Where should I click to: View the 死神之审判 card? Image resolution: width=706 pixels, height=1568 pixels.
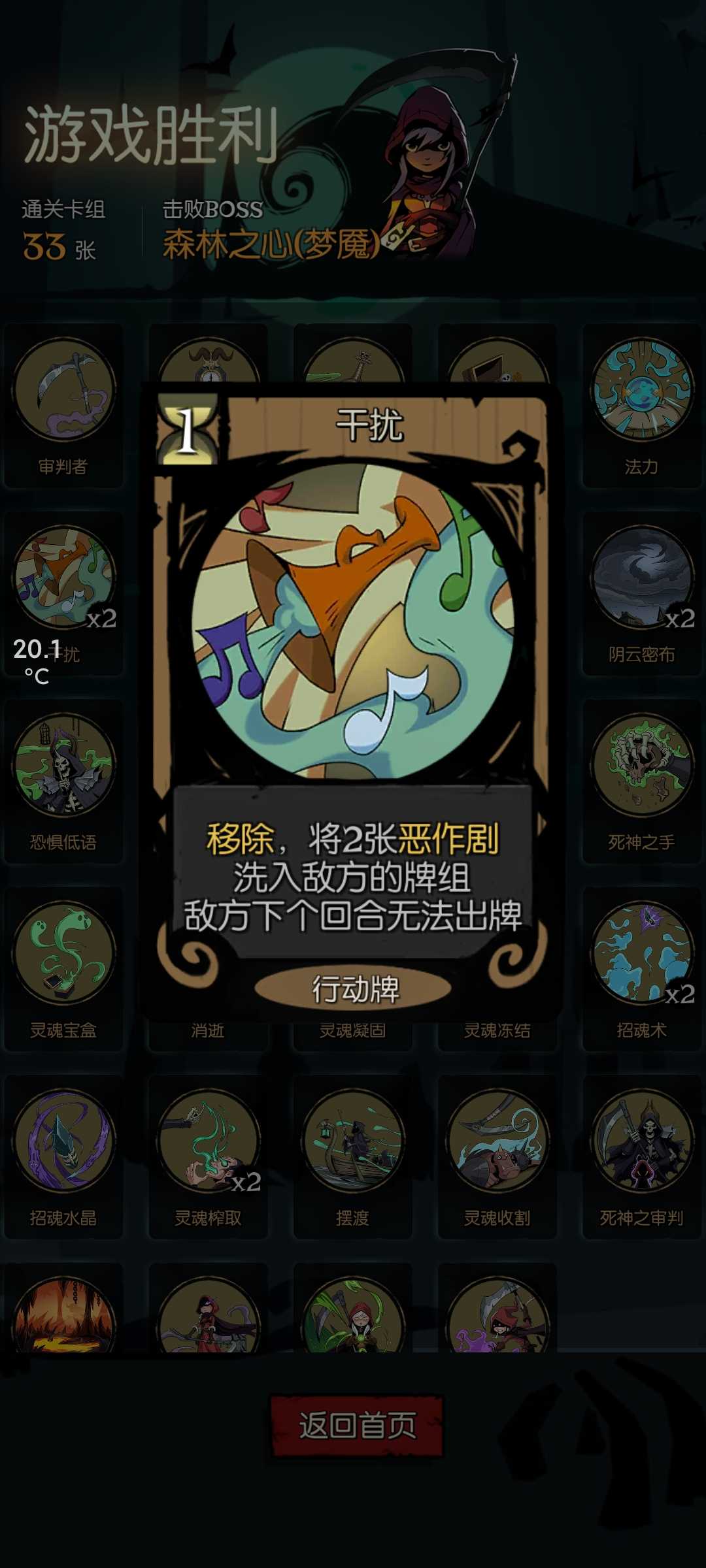[x=642, y=1157]
